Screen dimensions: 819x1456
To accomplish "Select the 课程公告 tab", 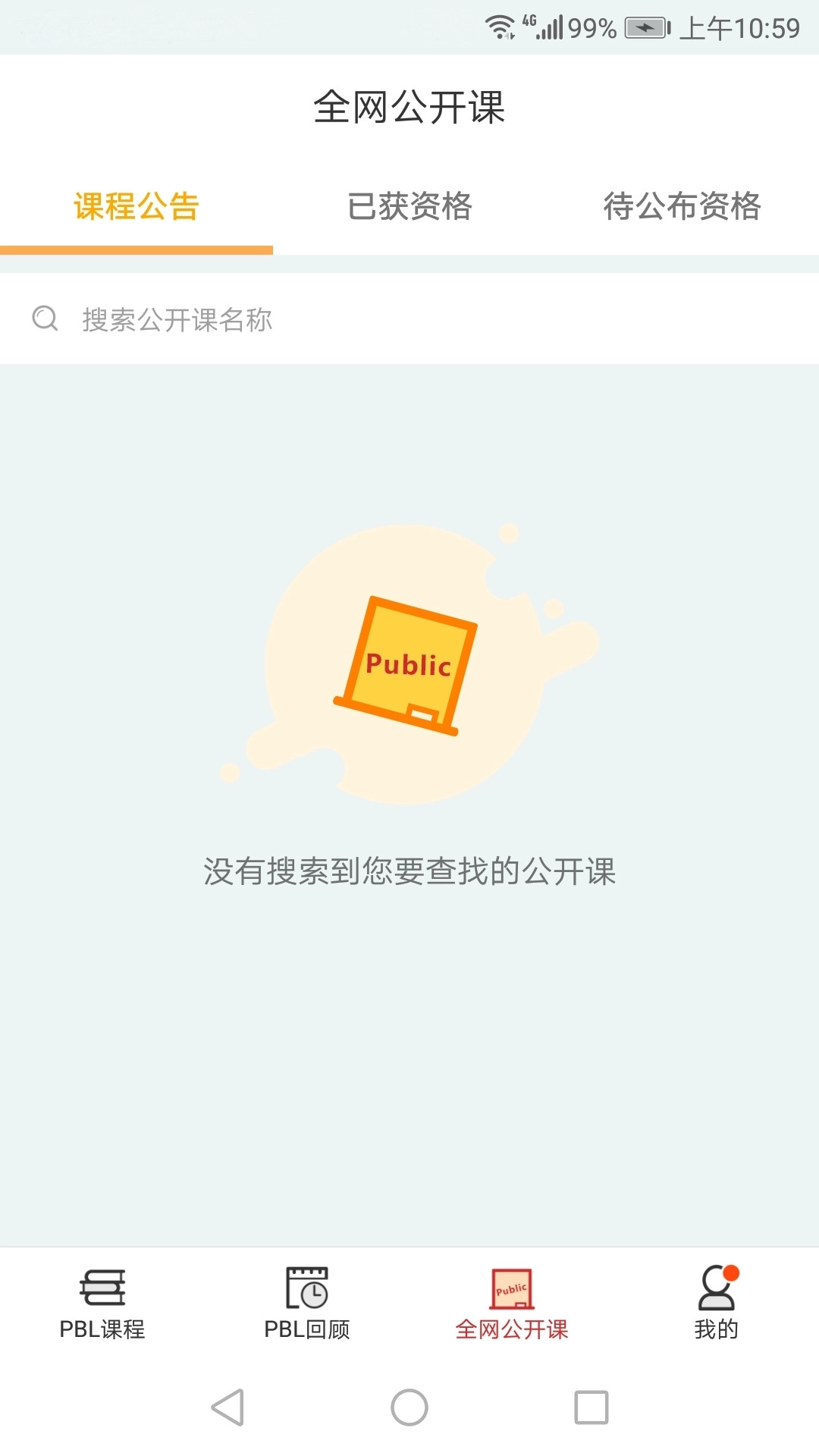I will click(x=136, y=206).
